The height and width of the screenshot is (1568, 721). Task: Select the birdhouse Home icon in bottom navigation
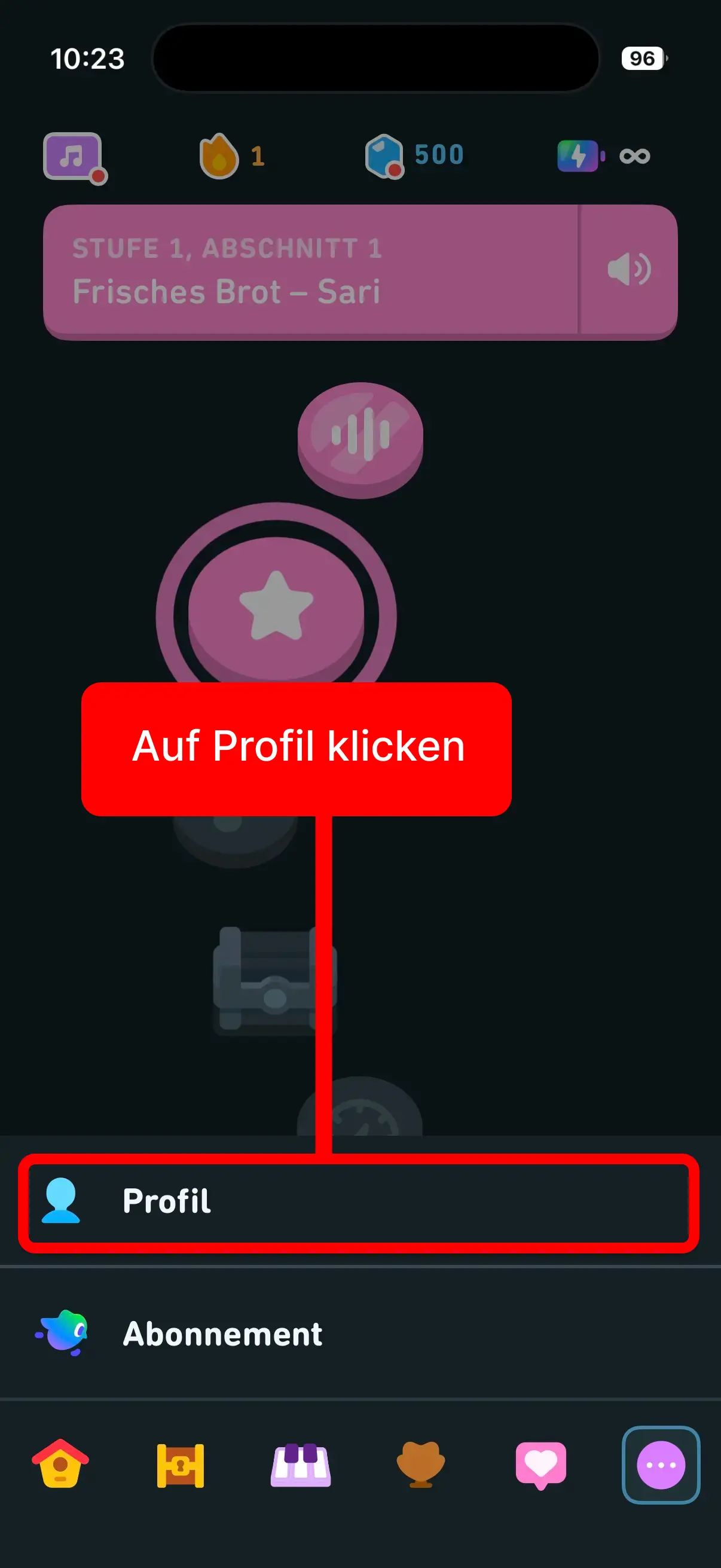click(59, 1465)
